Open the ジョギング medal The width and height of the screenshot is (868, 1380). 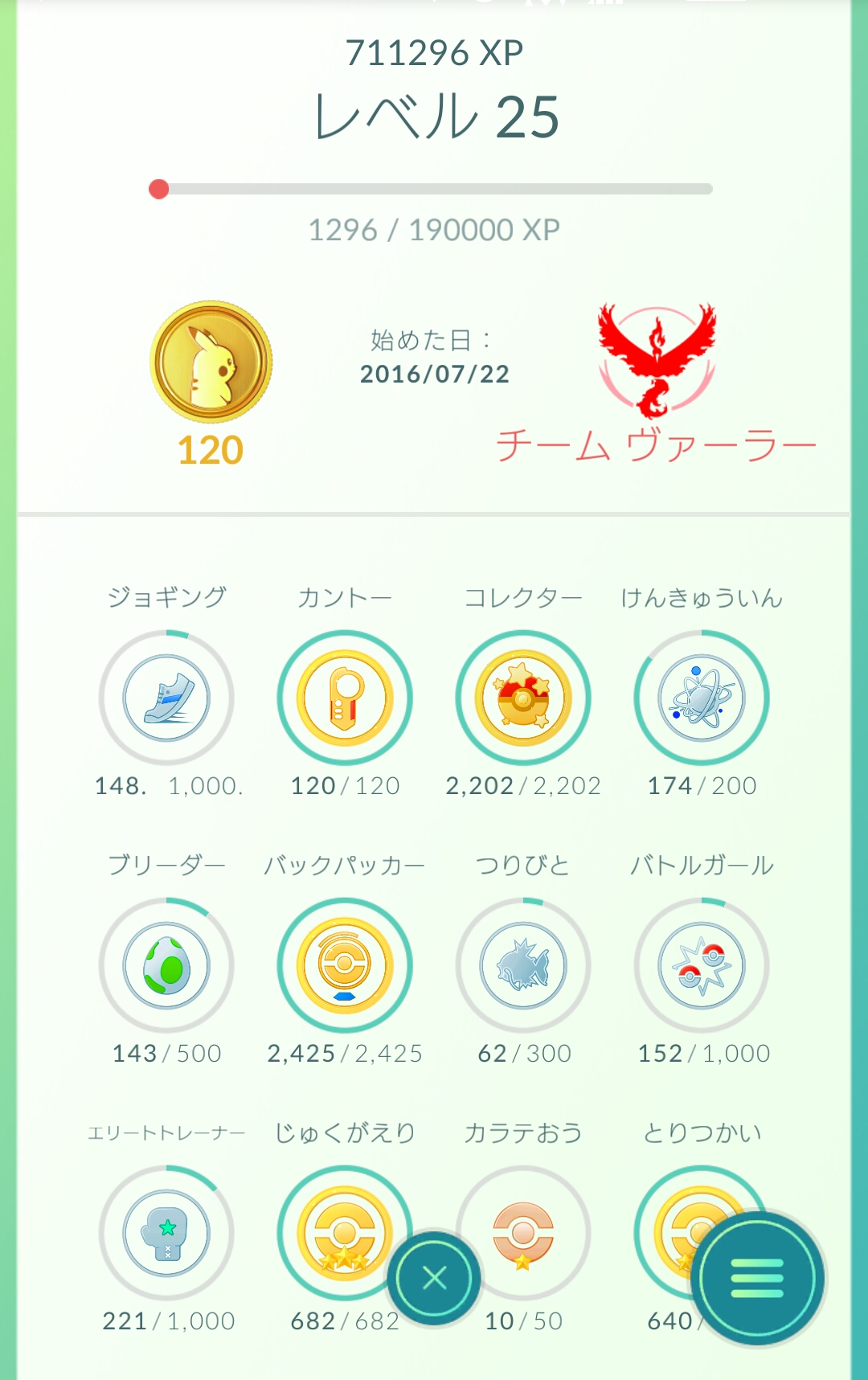coord(166,698)
